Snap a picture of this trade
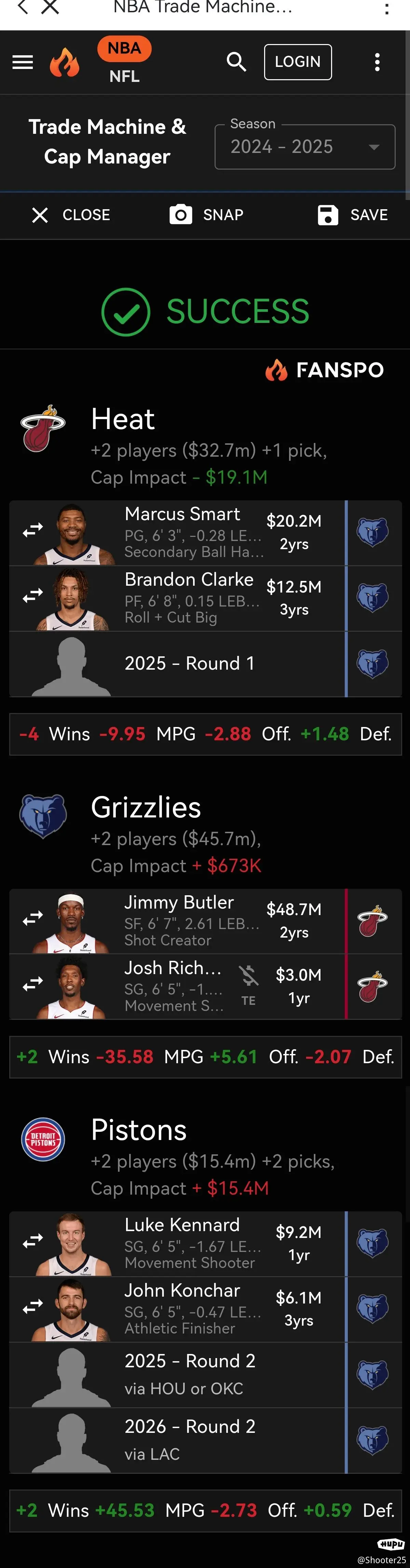The image size is (410, 1568). point(206,215)
